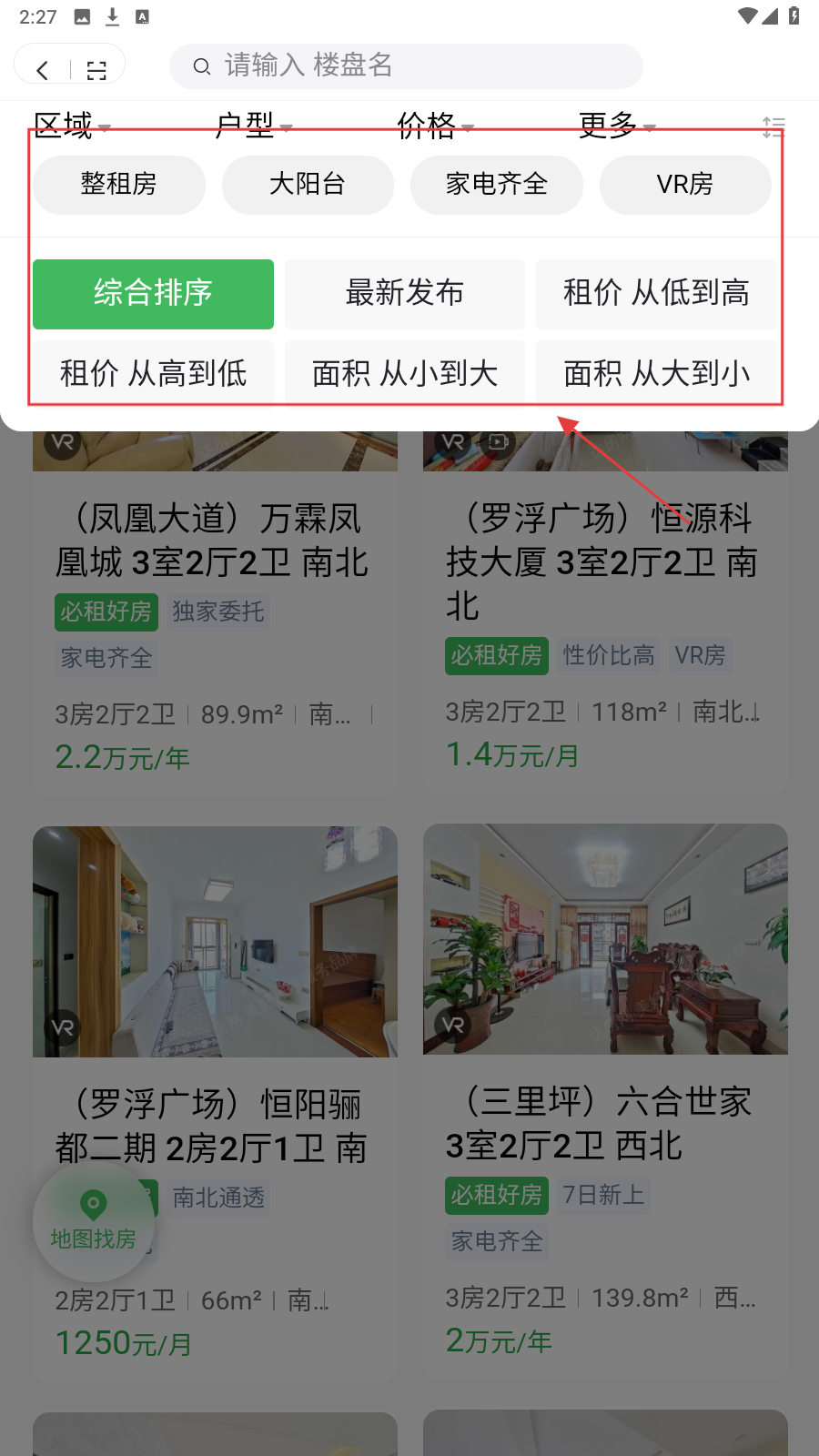Toggle the sort order icon
This screenshot has height=1456, width=819.
(773, 126)
